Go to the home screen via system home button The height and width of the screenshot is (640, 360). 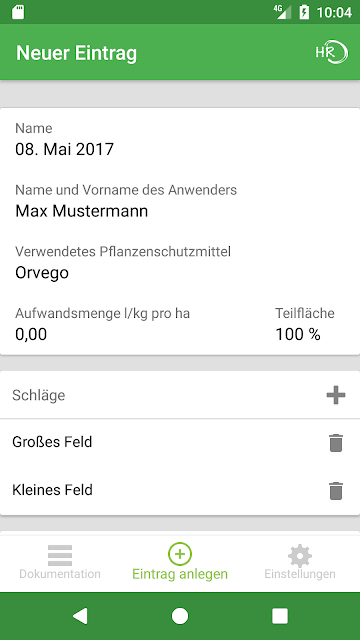180,616
